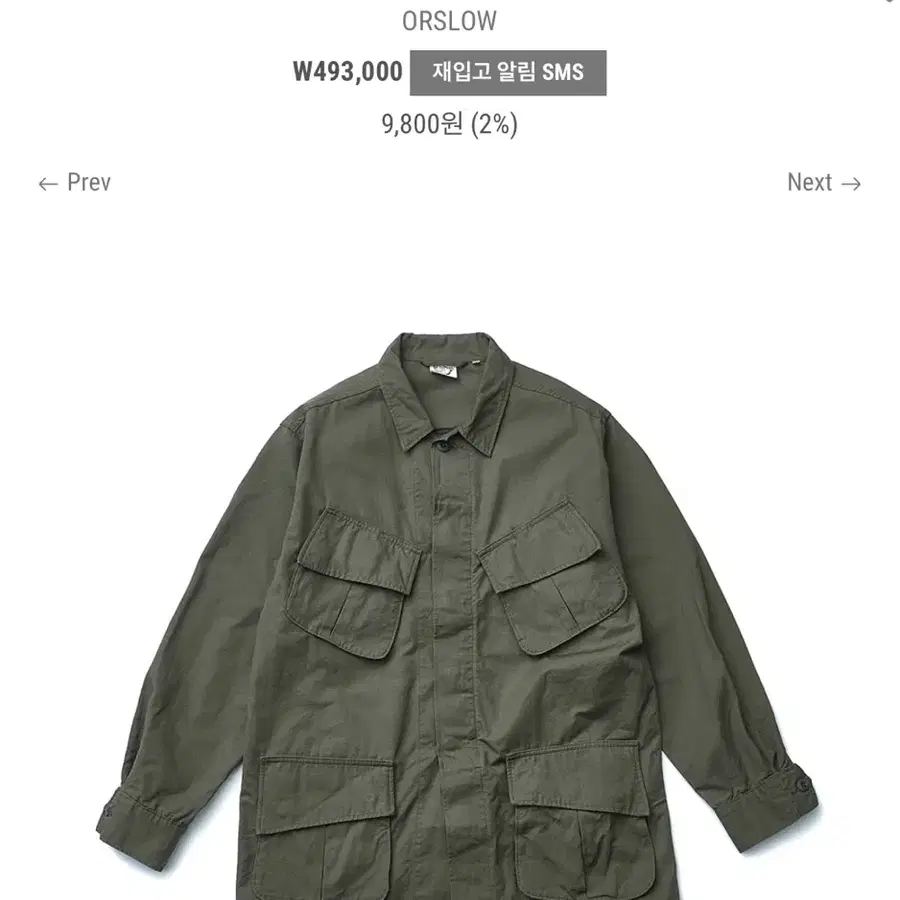Tap the restock alert SMS button
Viewport: 900px width, 900px height.
pyautogui.click(x=508, y=72)
